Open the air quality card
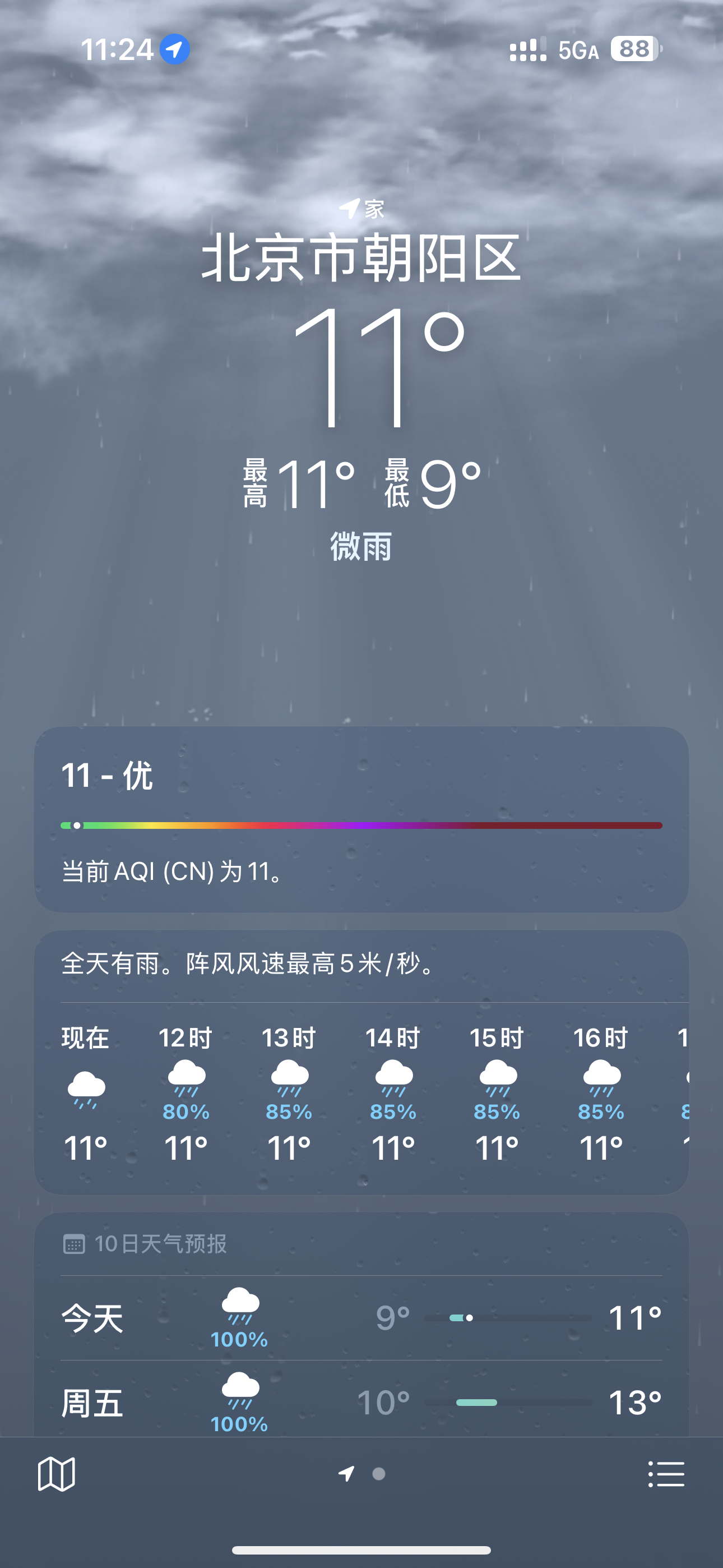This screenshot has height=1568, width=723. [x=361, y=819]
